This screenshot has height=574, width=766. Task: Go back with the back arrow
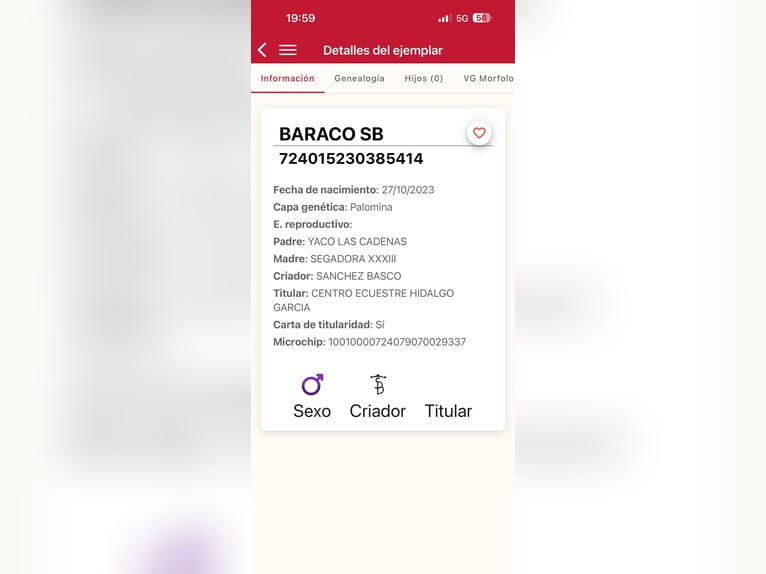(x=262, y=50)
